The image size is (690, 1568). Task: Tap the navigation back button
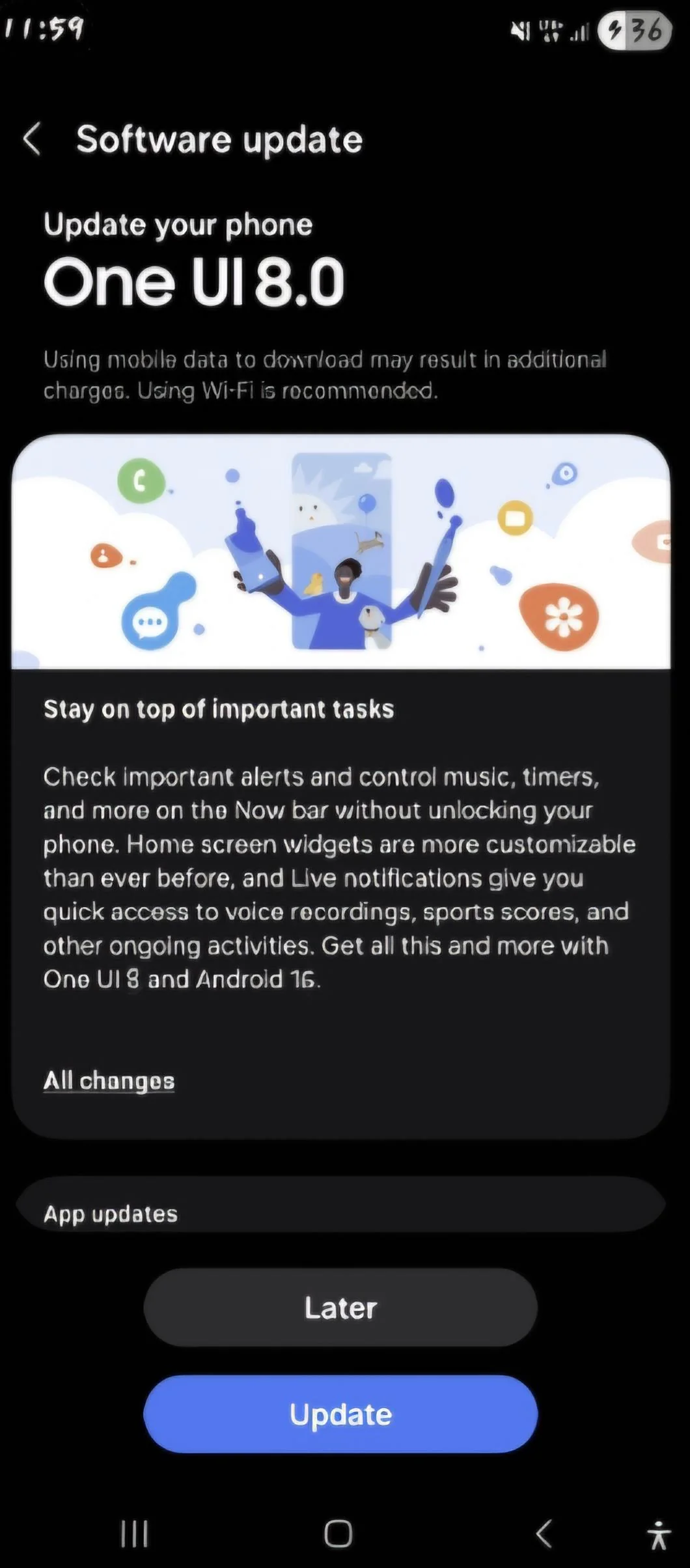pos(545,1532)
